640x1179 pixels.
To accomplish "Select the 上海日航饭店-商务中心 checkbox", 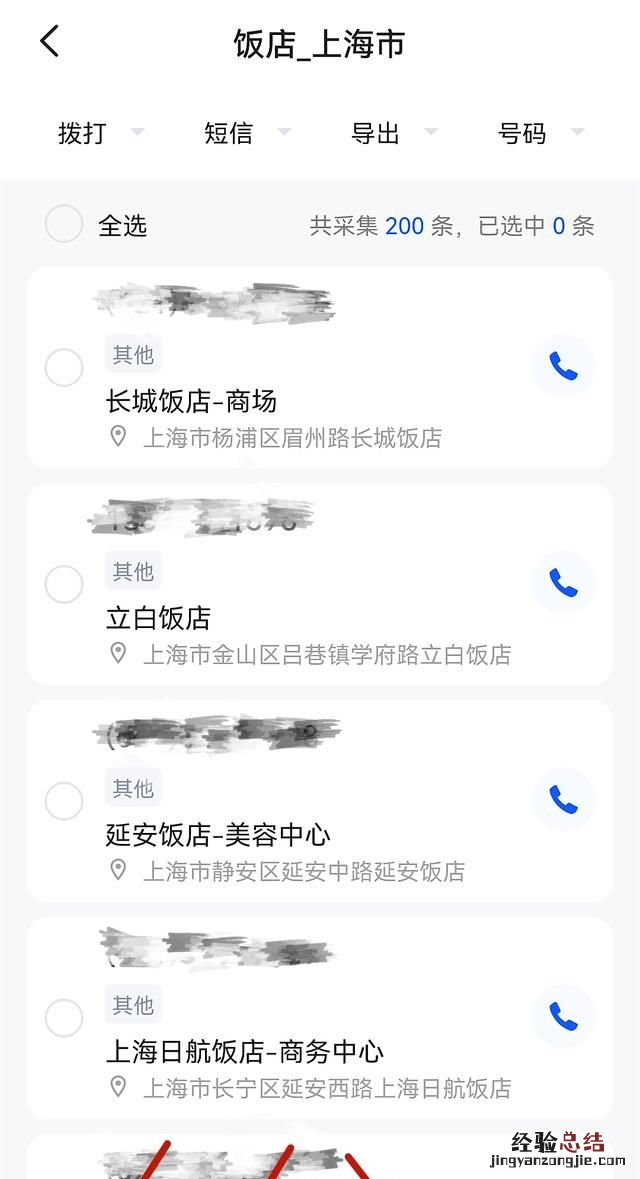I will tap(64, 1017).
